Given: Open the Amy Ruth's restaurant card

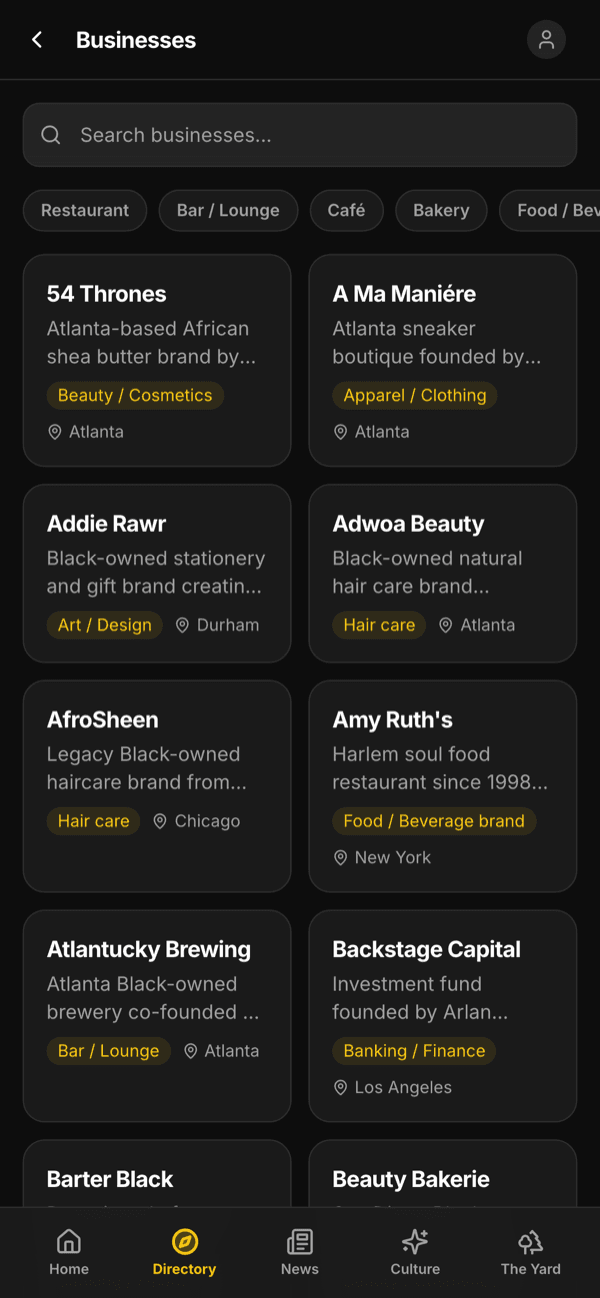Looking at the screenshot, I should pyautogui.click(x=443, y=786).
